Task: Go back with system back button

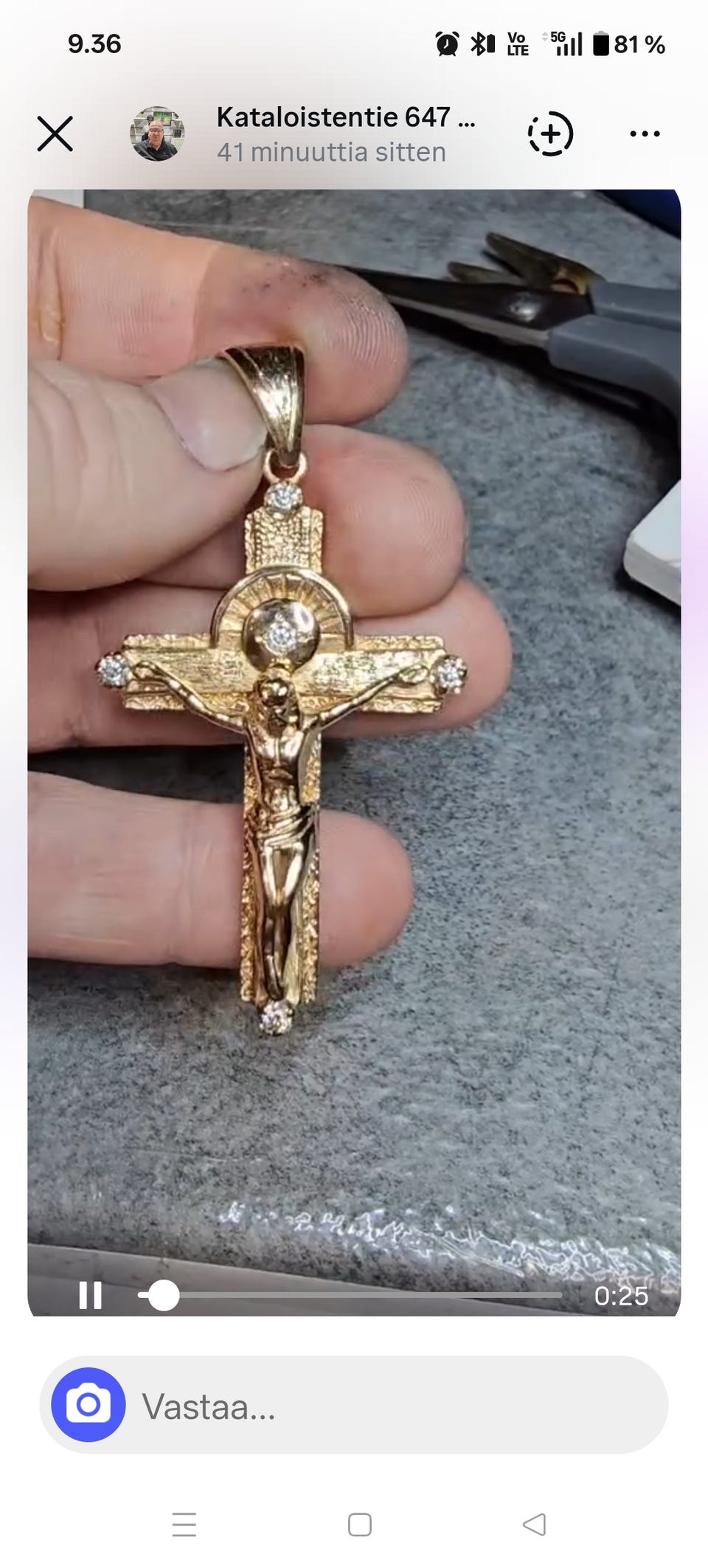Action: pos(534,1524)
